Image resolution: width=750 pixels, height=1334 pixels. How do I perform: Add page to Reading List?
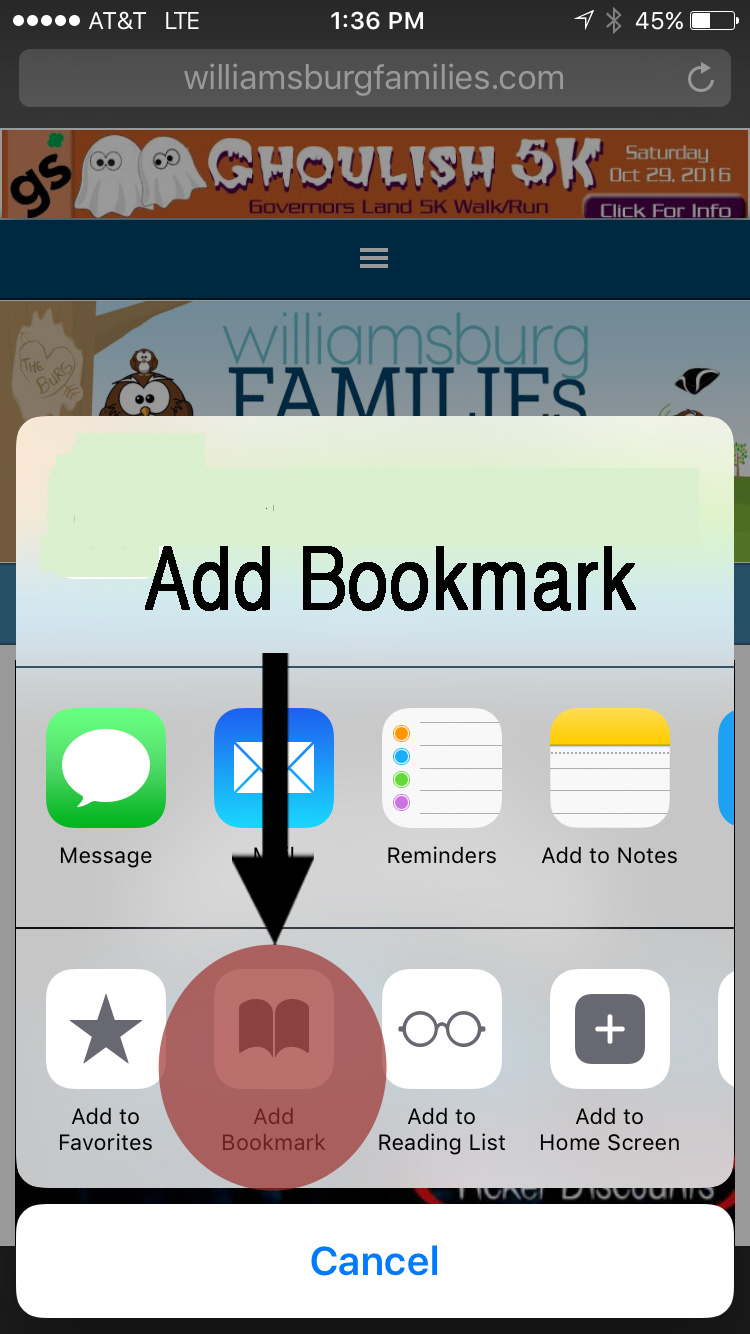[441, 1029]
